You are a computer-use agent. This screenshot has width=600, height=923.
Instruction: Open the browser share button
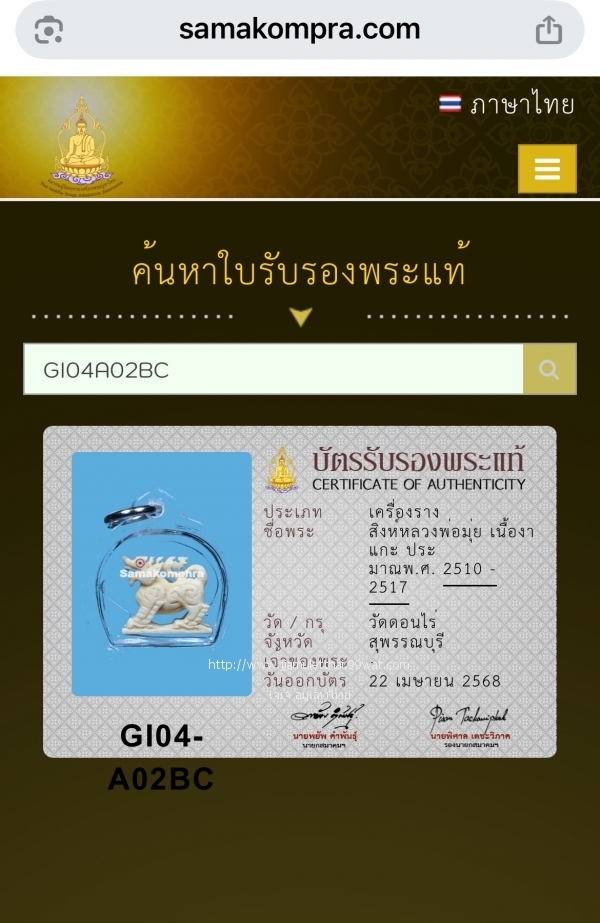549,30
